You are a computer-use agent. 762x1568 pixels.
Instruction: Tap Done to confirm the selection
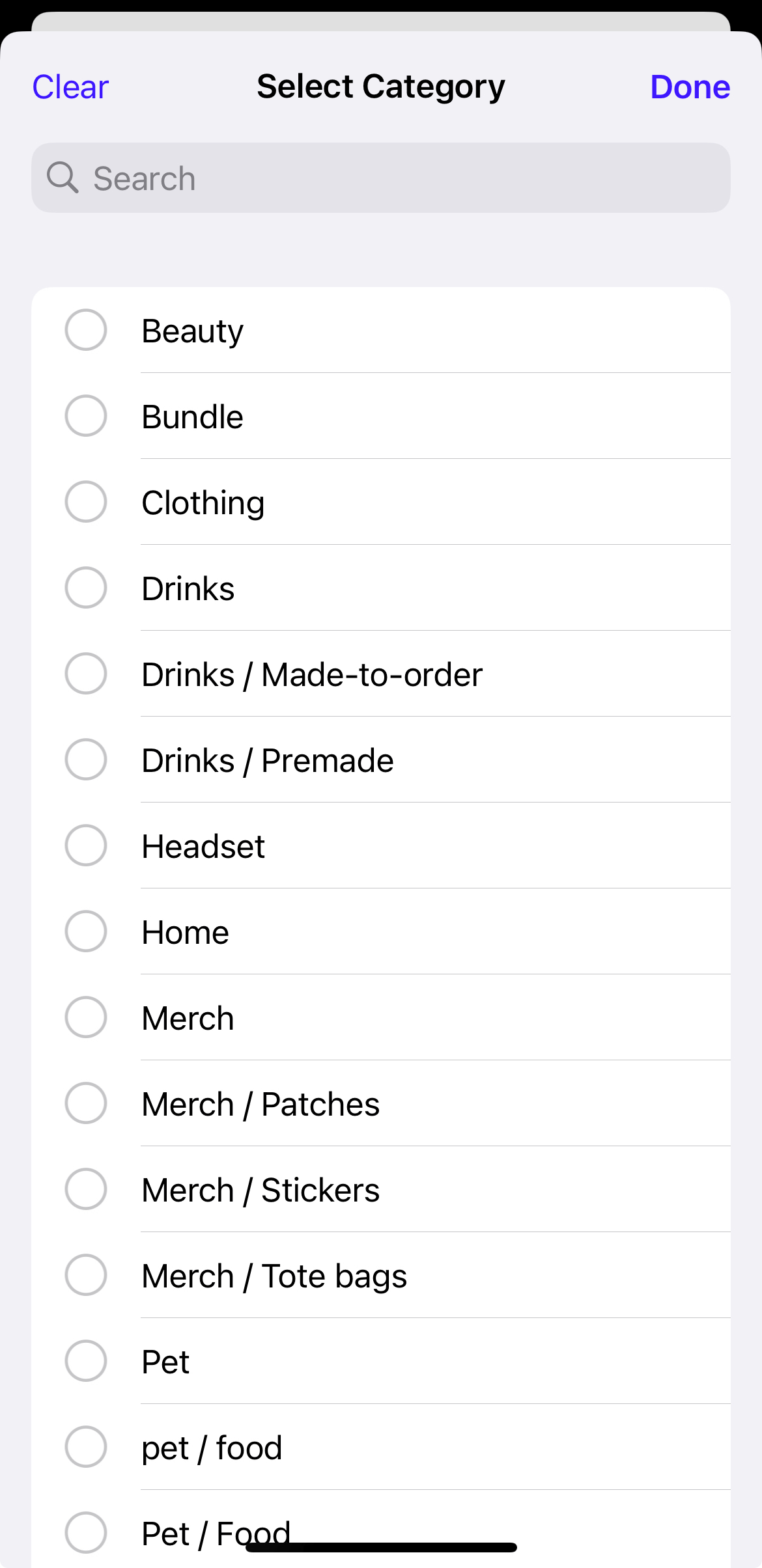(x=690, y=87)
